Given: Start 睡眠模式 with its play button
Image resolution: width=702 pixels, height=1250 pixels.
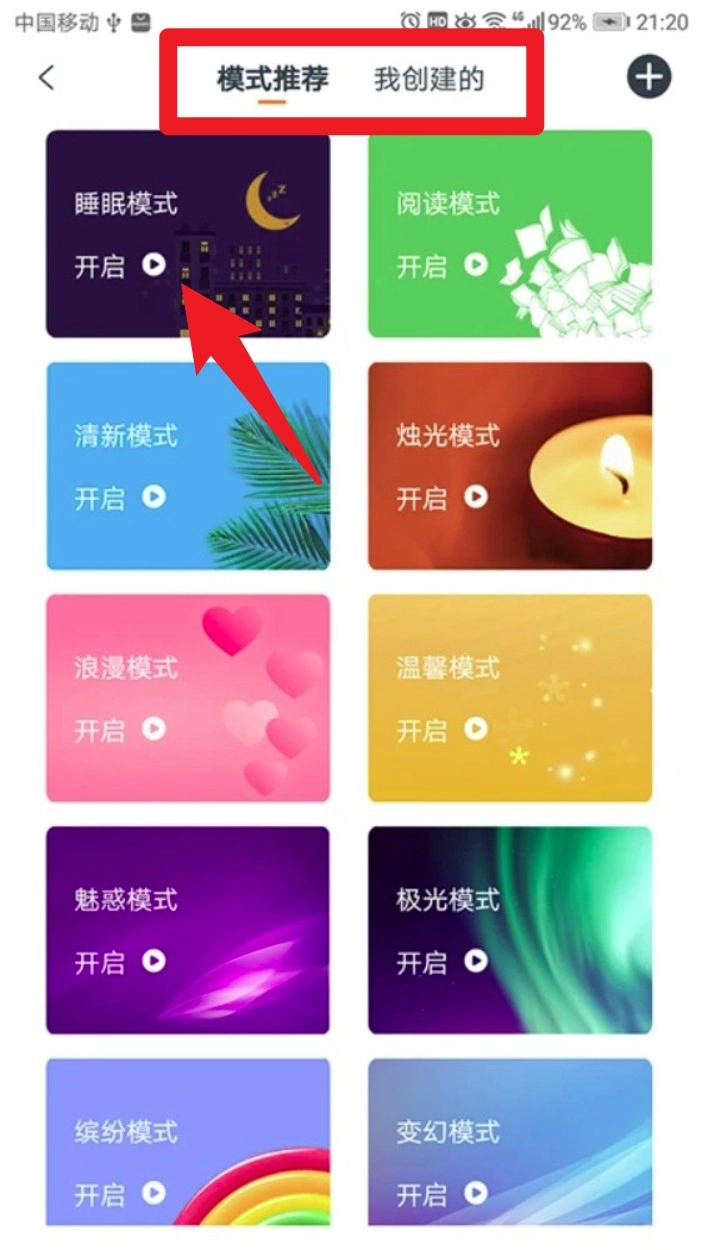Looking at the screenshot, I should (x=153, y=264).
